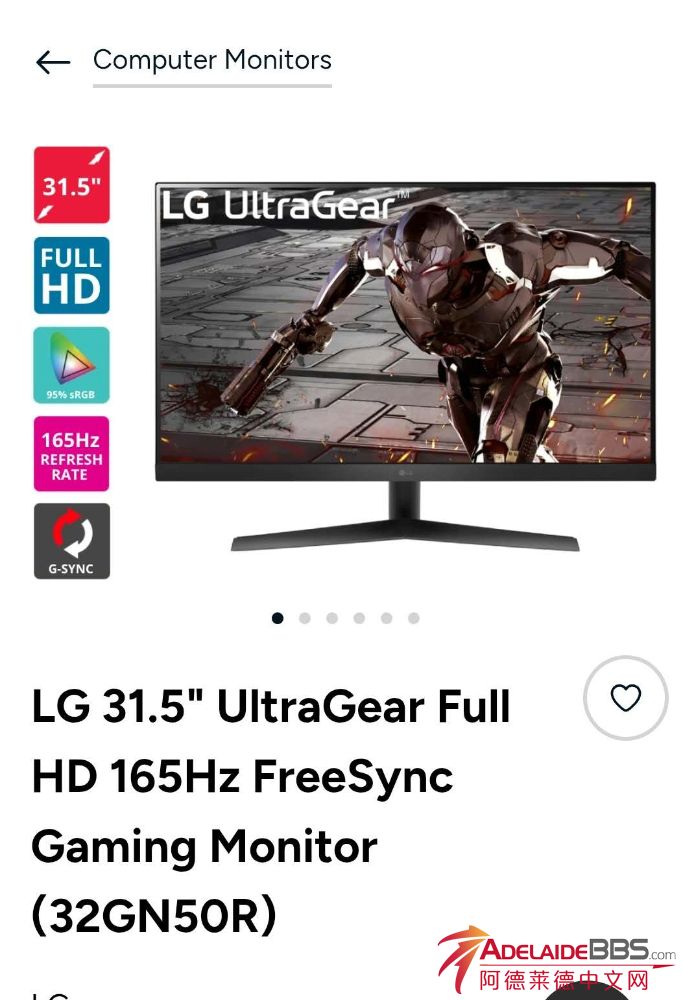Add the LG monitor to wishlist

(x=626, y=698)
